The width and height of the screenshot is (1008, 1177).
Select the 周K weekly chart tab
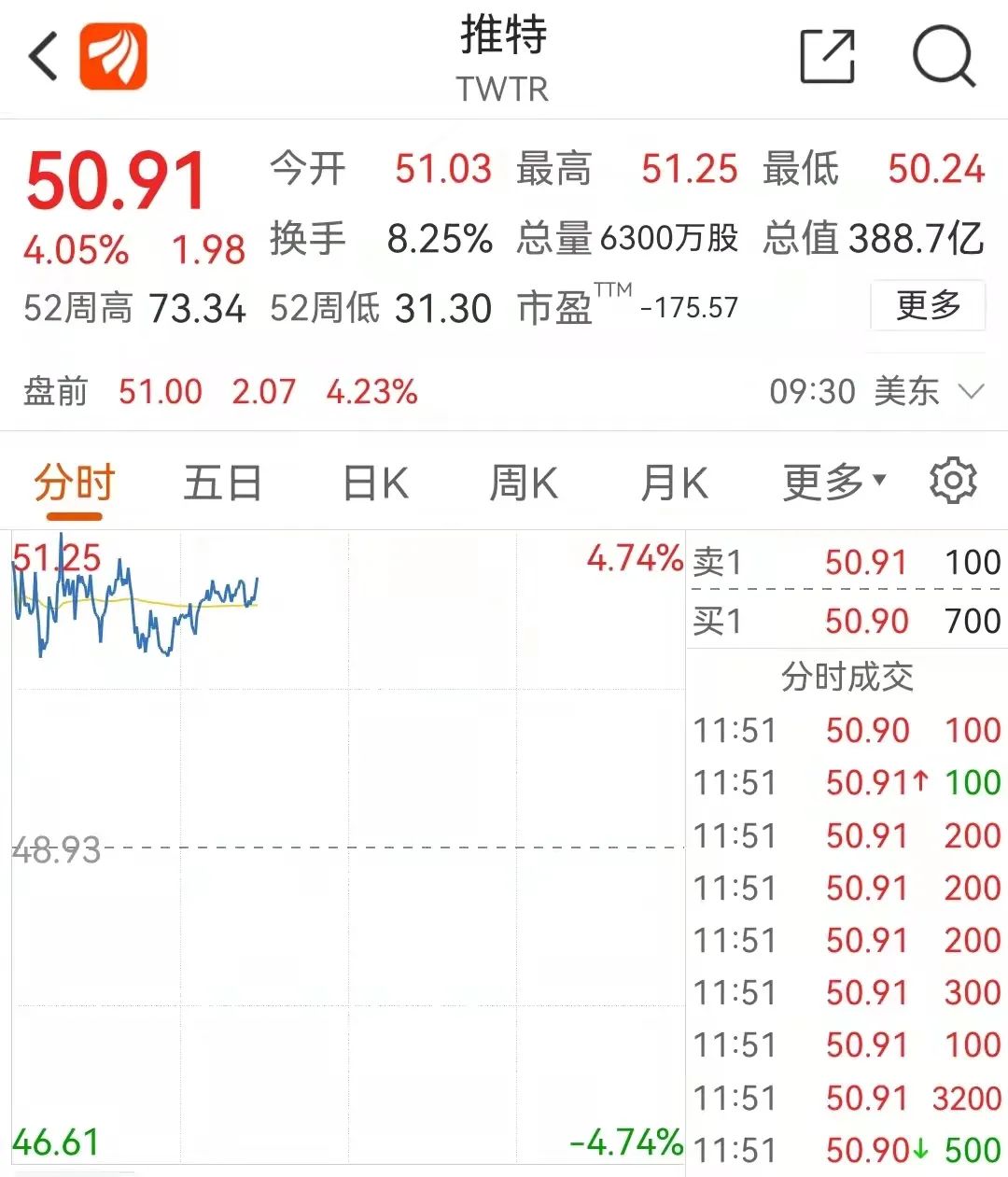click(523, 483)
